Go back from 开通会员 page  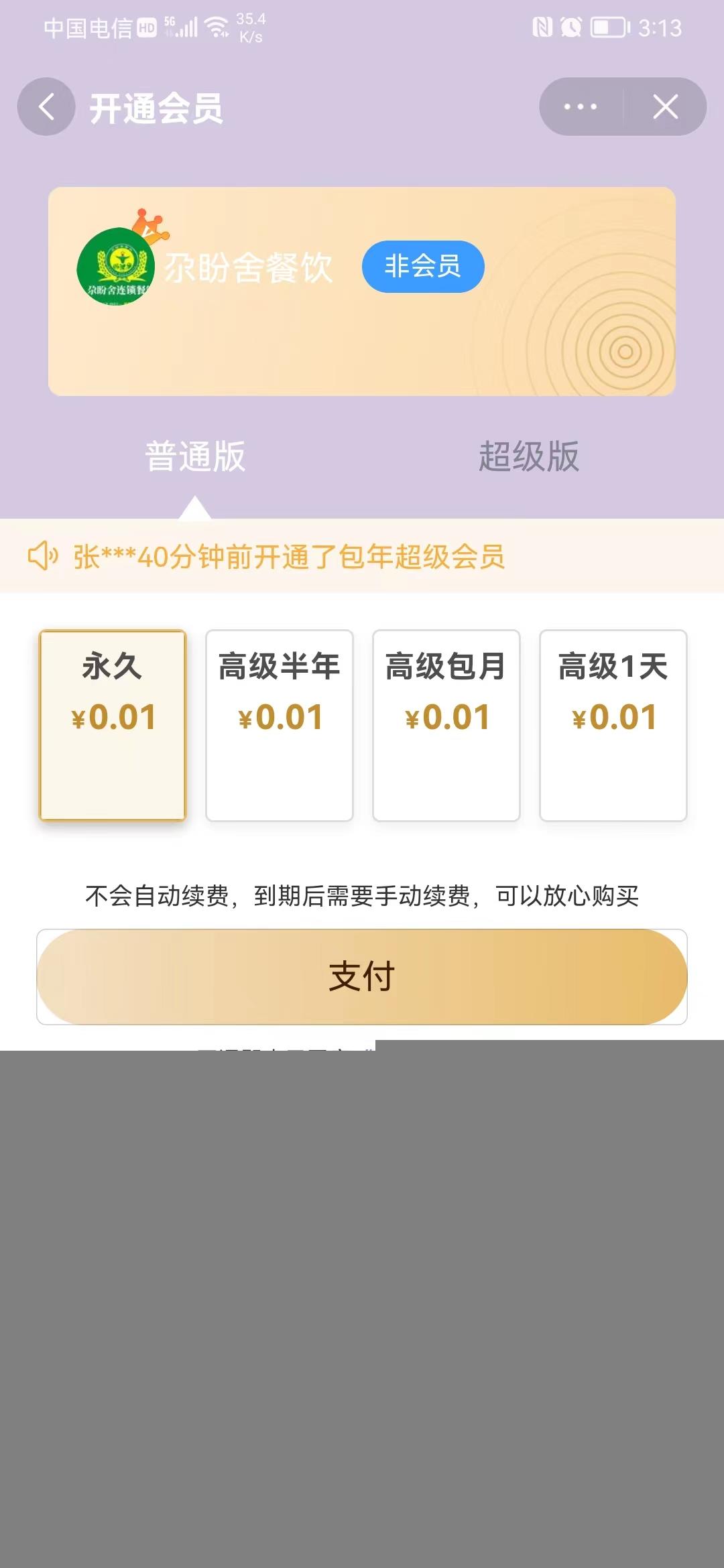tap(46, 107)
